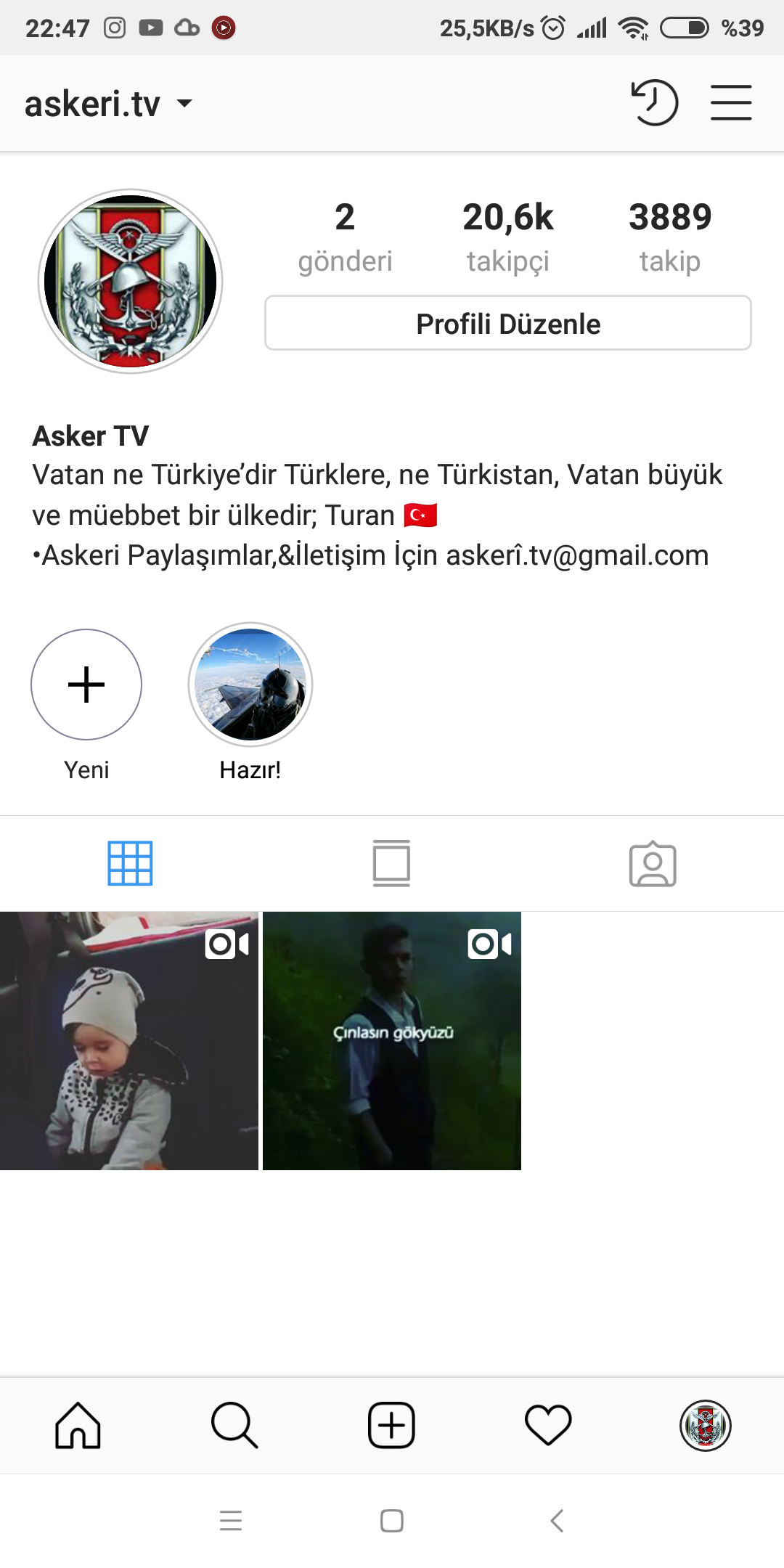Create a new post with plus icon
The image size is (784, 1568).
391,1426
